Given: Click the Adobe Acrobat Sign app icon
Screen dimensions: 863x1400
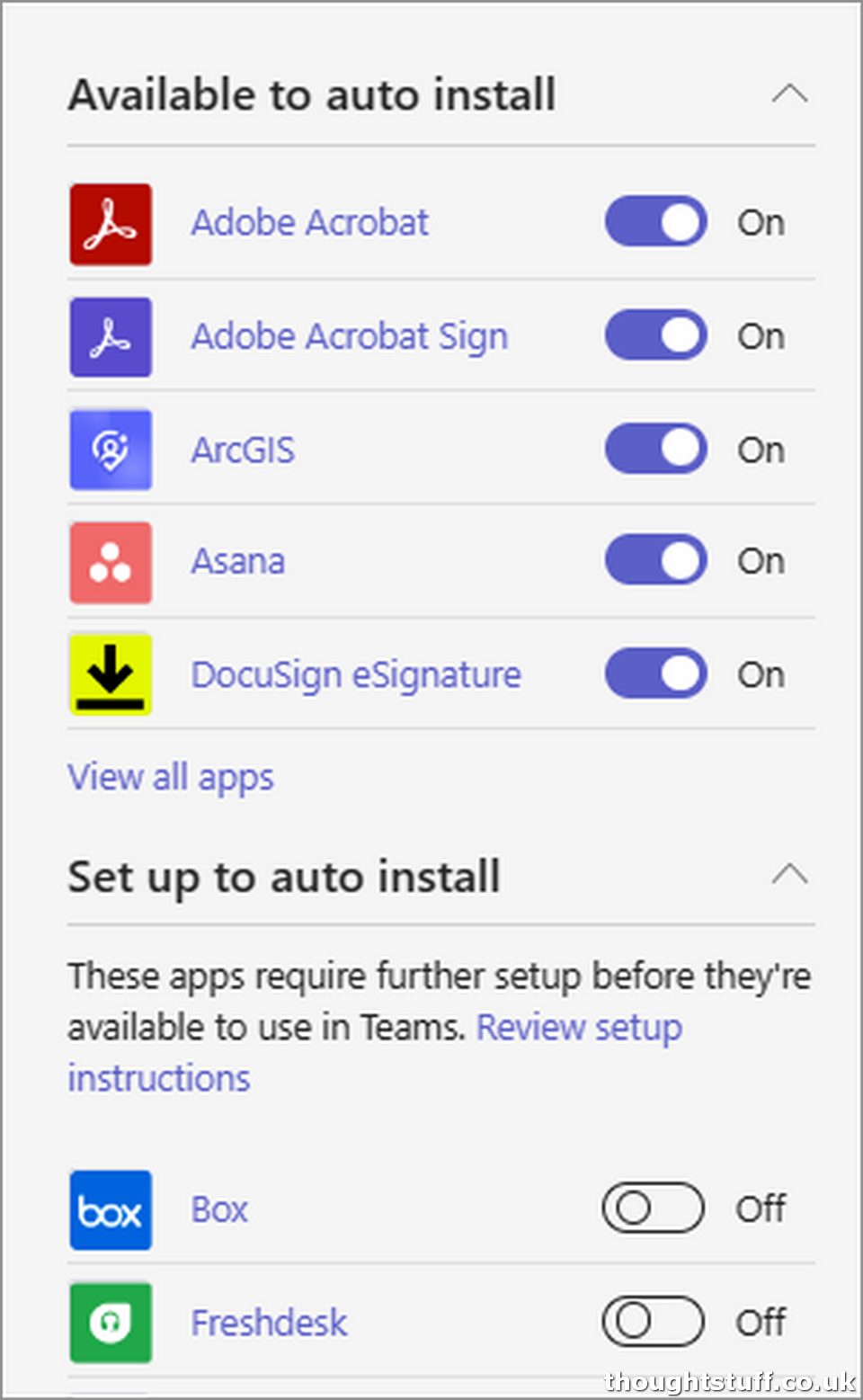Looking at the screenshot, I should point(110,336).
